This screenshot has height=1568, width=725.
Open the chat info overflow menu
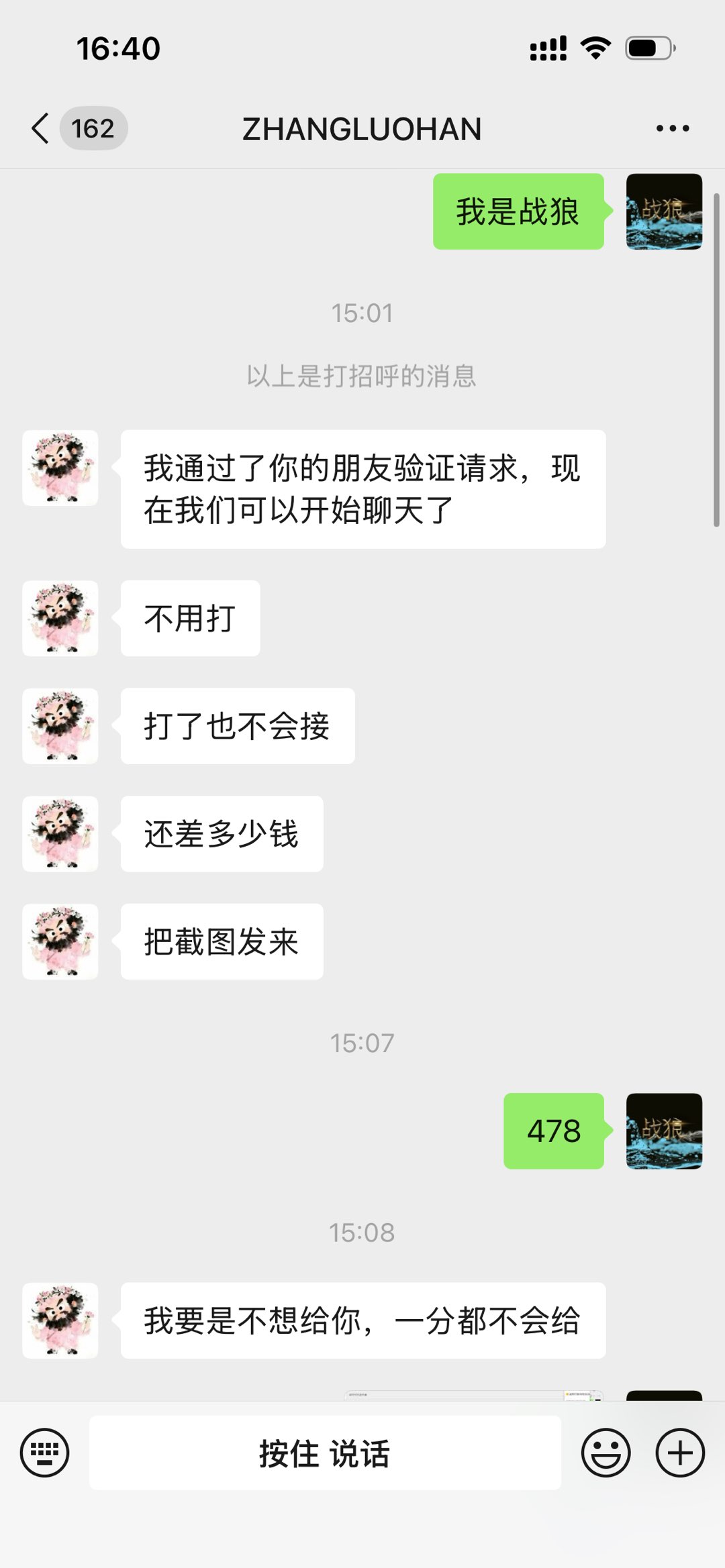[673, 128]
